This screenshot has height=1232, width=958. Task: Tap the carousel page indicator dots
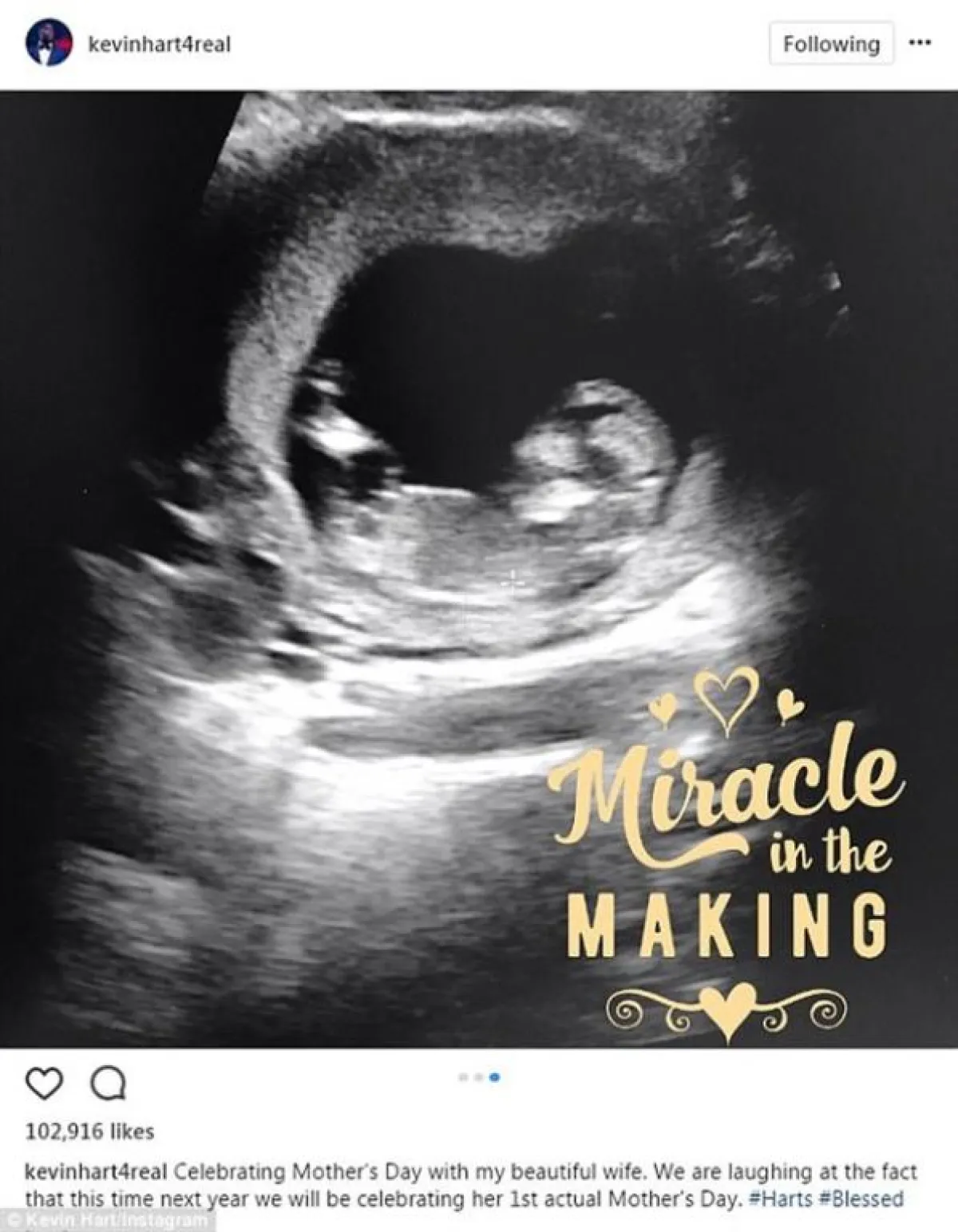coord(479,1077)
